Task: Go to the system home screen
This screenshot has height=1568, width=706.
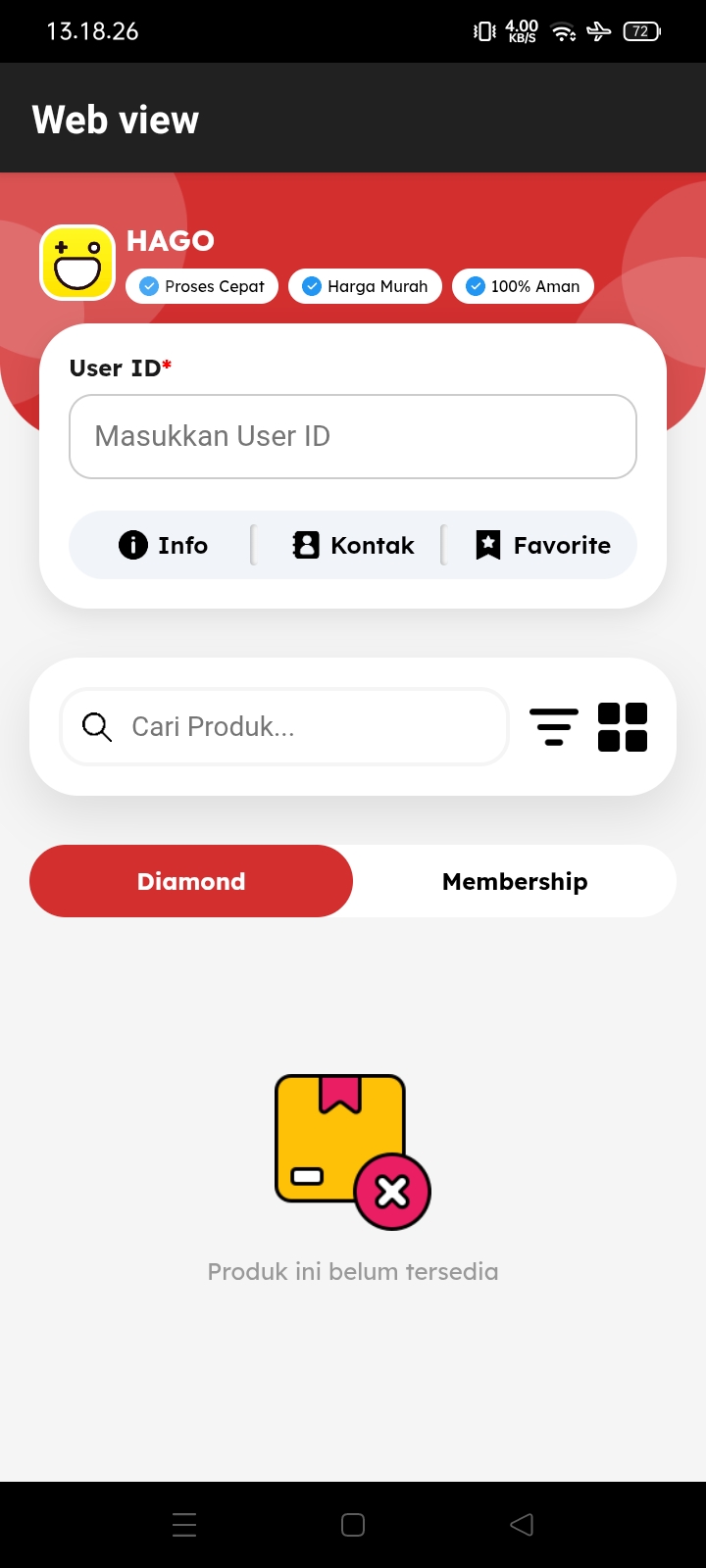Action: [x=353, y=1525]
